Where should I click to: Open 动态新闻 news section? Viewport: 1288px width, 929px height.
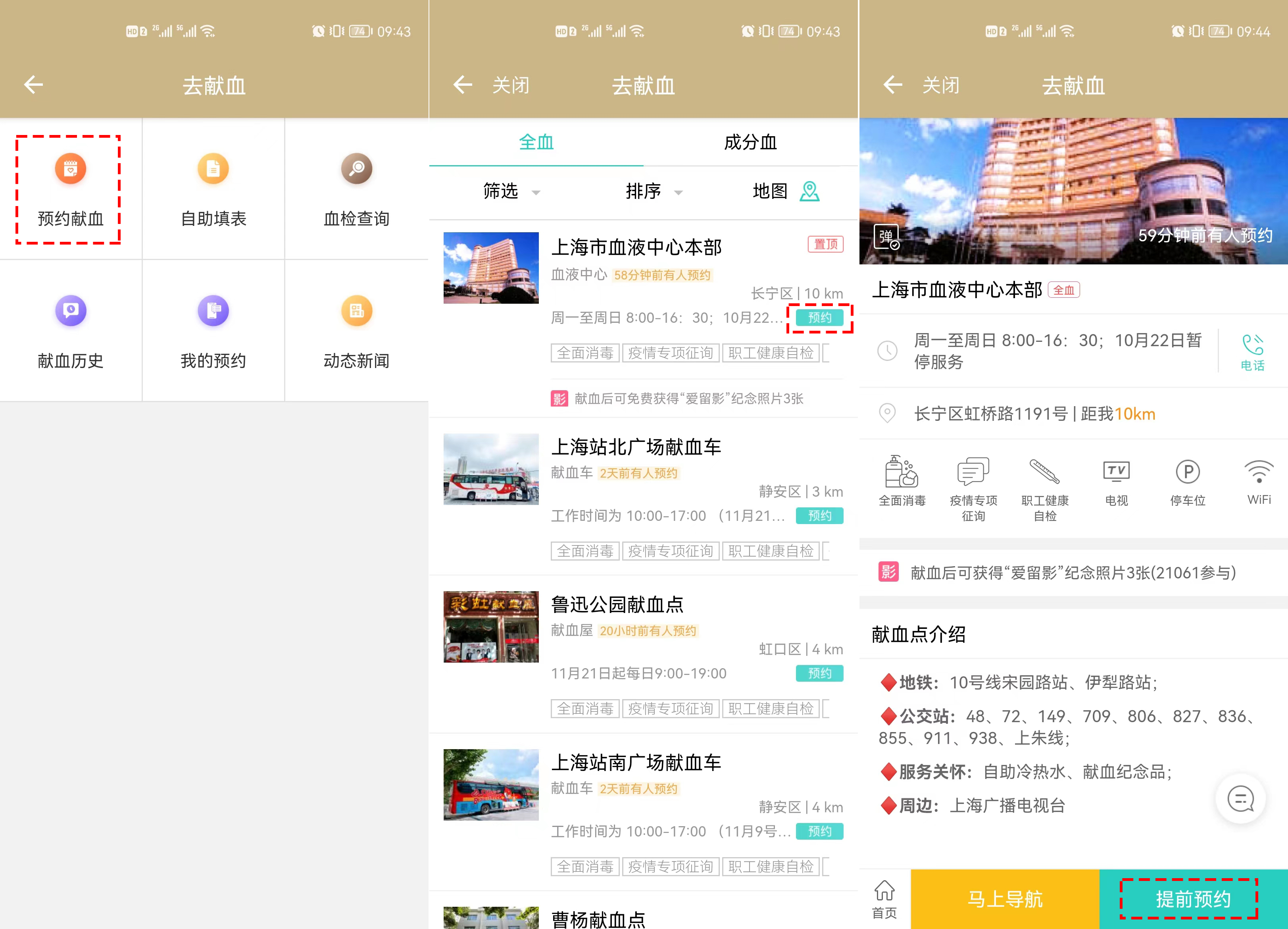pyautogui.click(x=357, y=331)
